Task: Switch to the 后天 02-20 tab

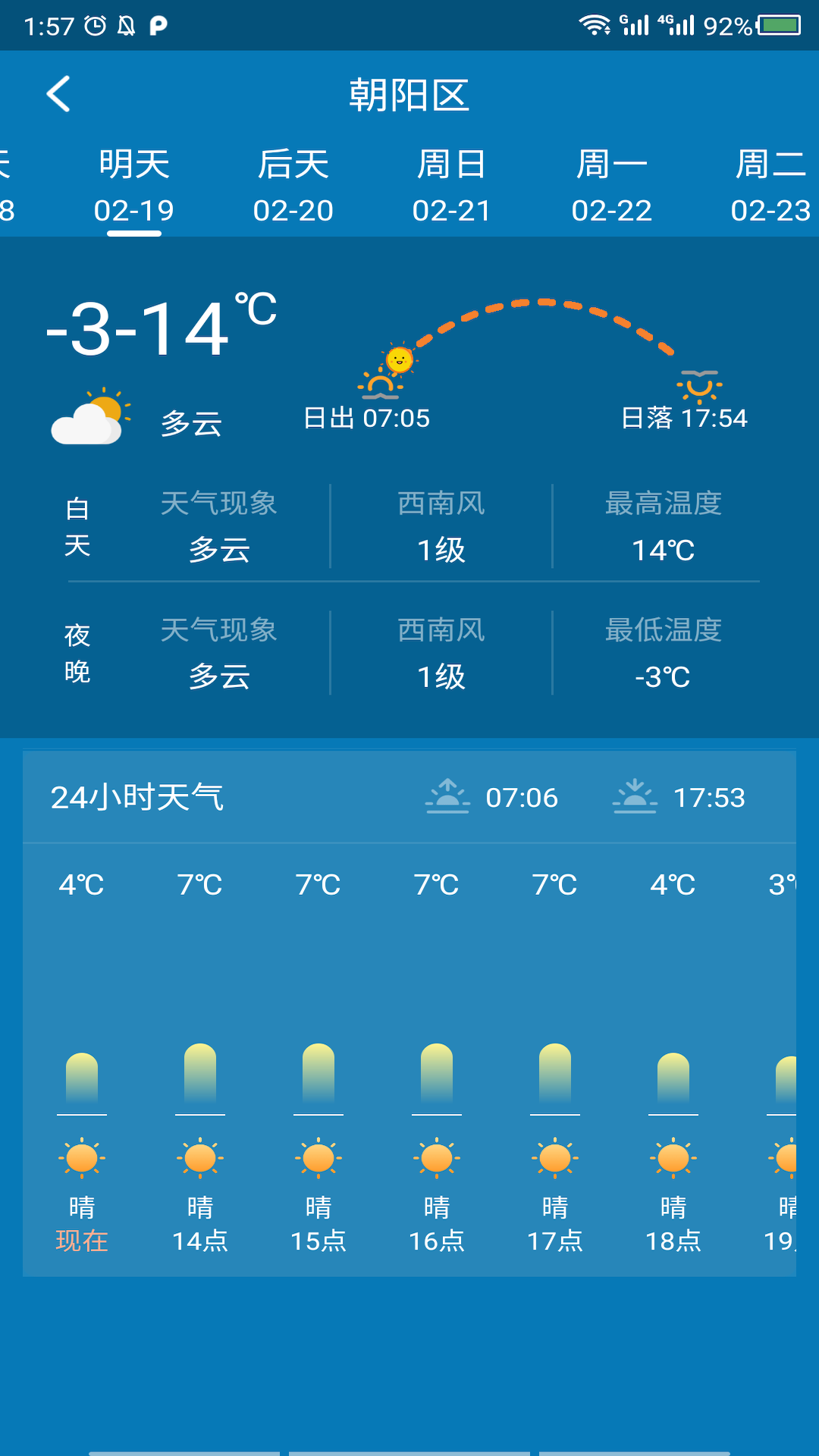Action: click(x=294, y=184)
